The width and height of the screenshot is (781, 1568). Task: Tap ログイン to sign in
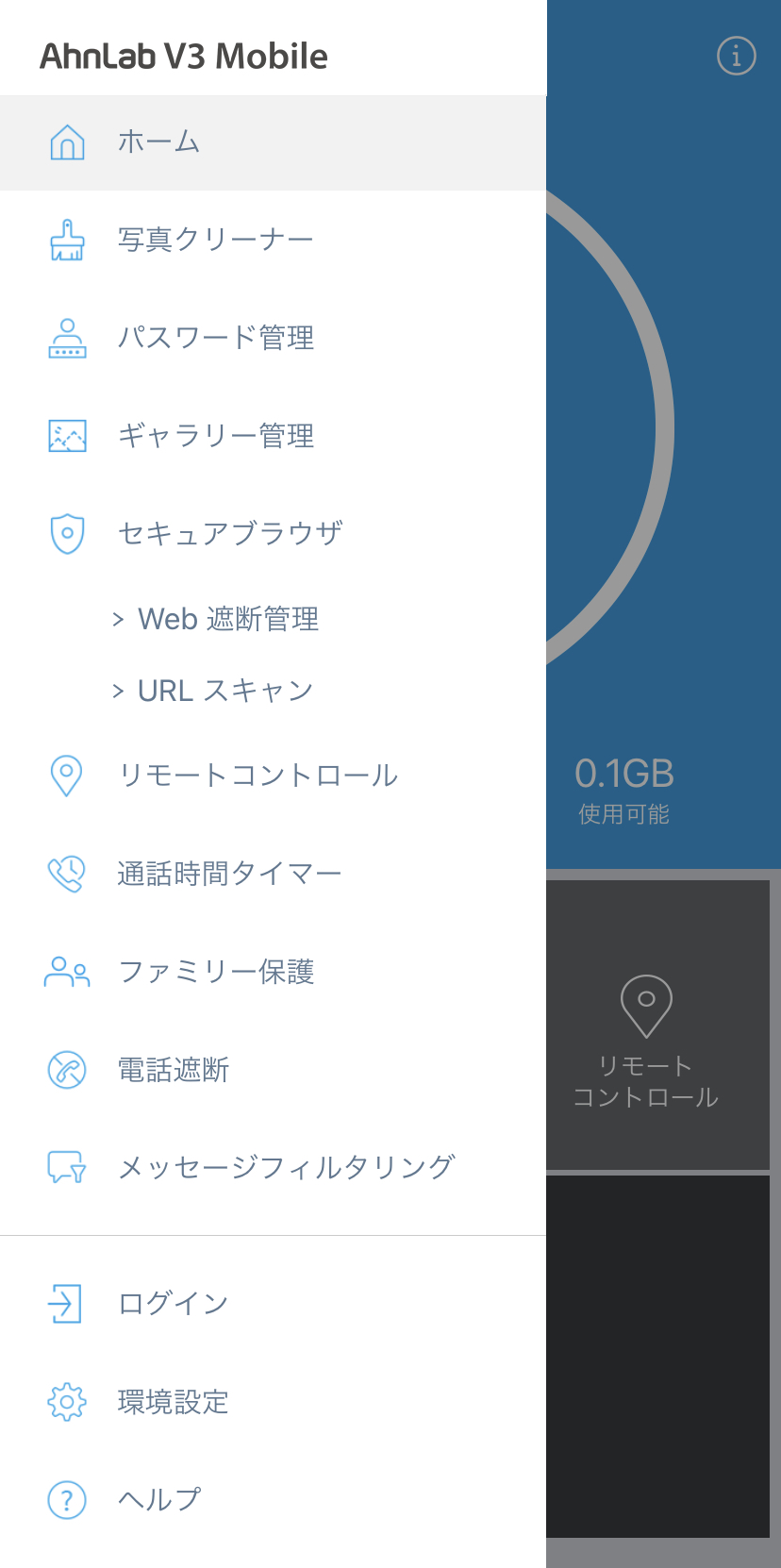273,1304
